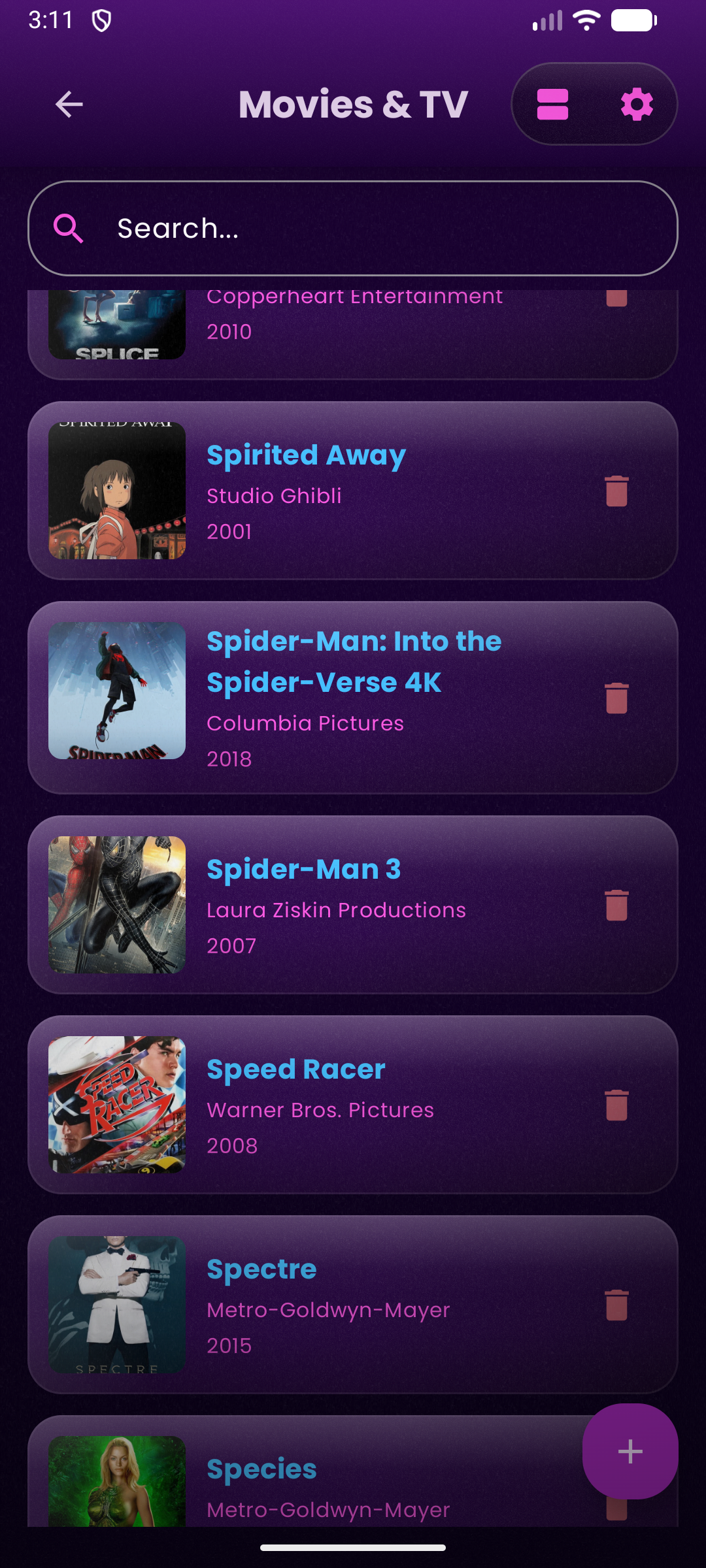The width and height of the screenshot is (706, 1568).
Task: Open the Spectre poster image
Action: [117, 1305]
